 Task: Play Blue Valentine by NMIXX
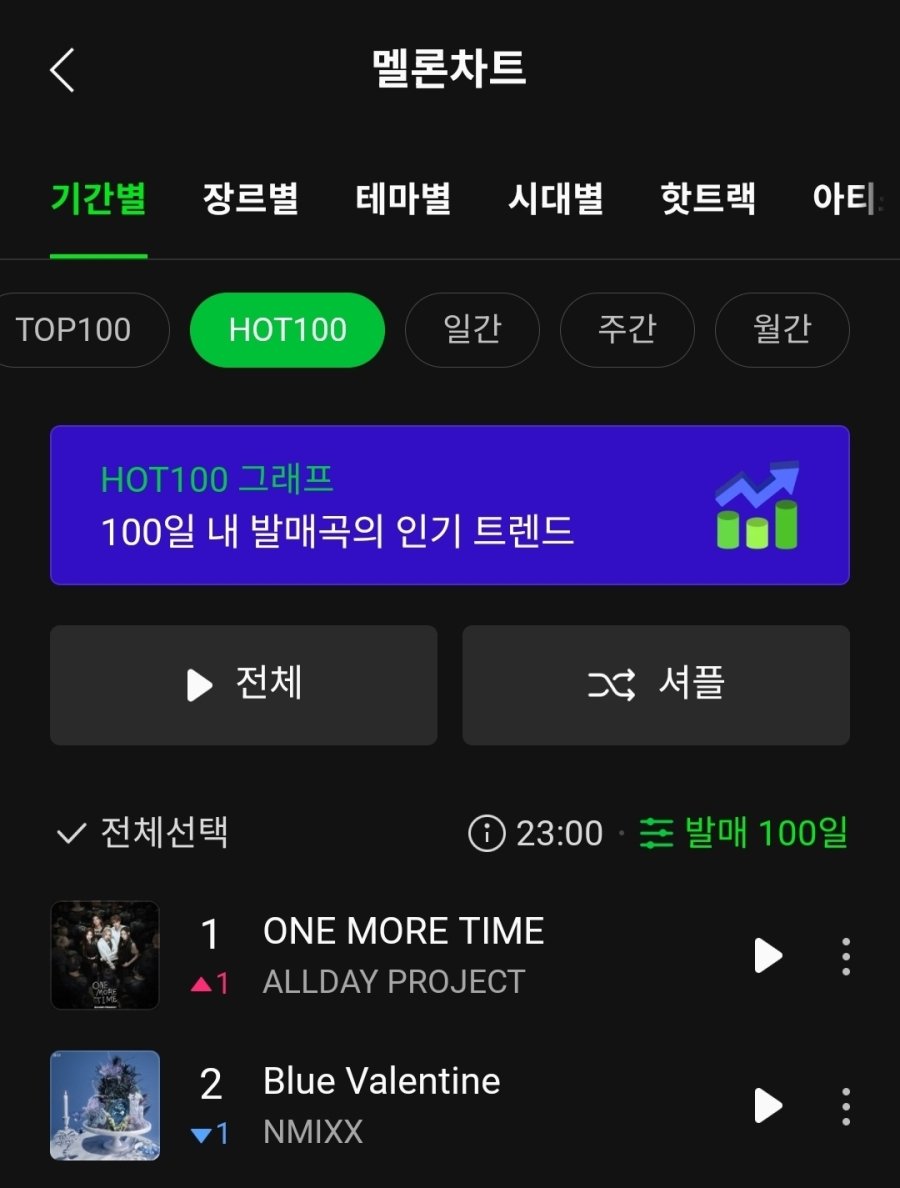click(767, 1106)
